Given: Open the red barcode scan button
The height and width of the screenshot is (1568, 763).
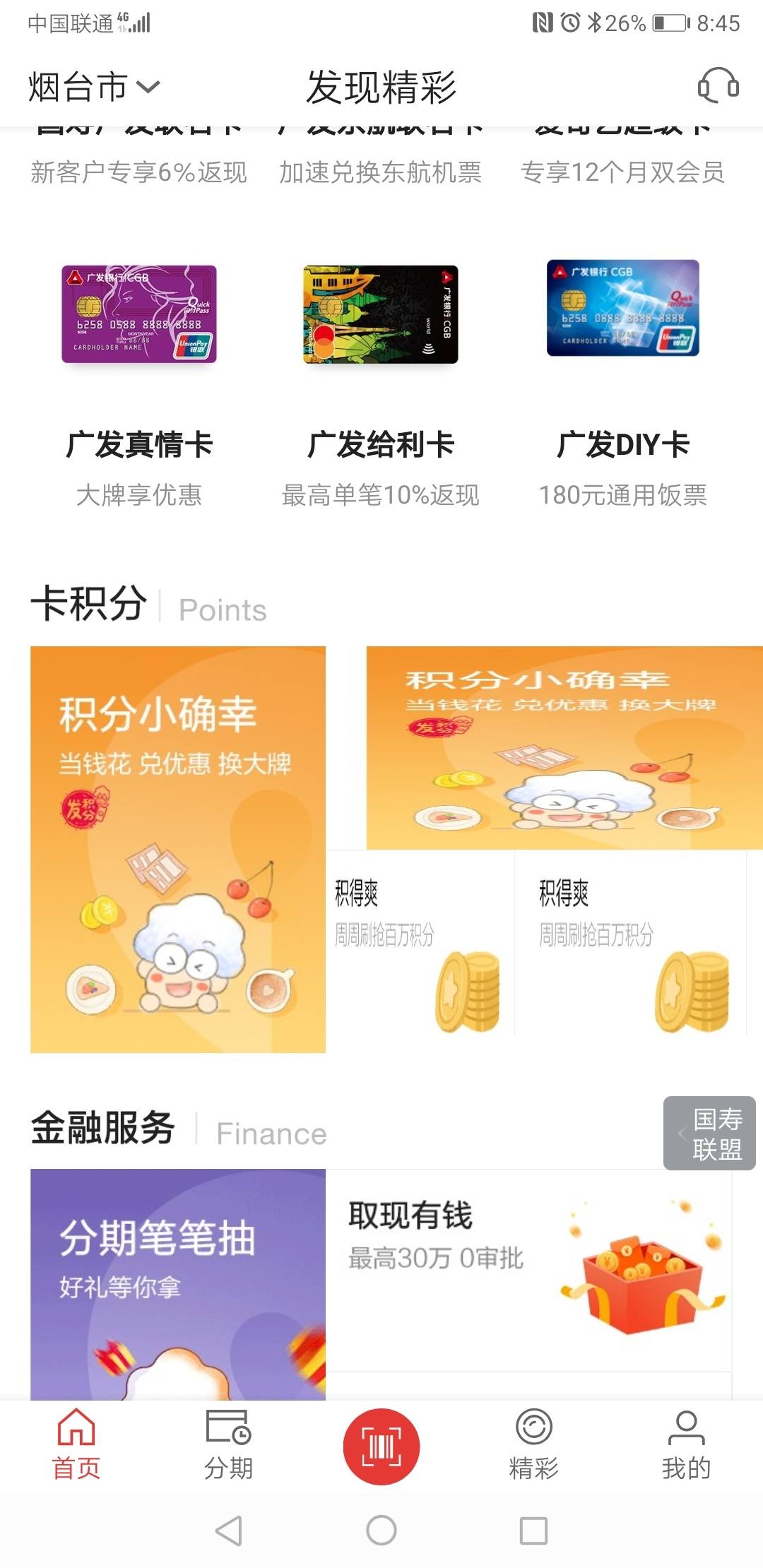Looking at the screenshot, I should tap(381, 1447).
